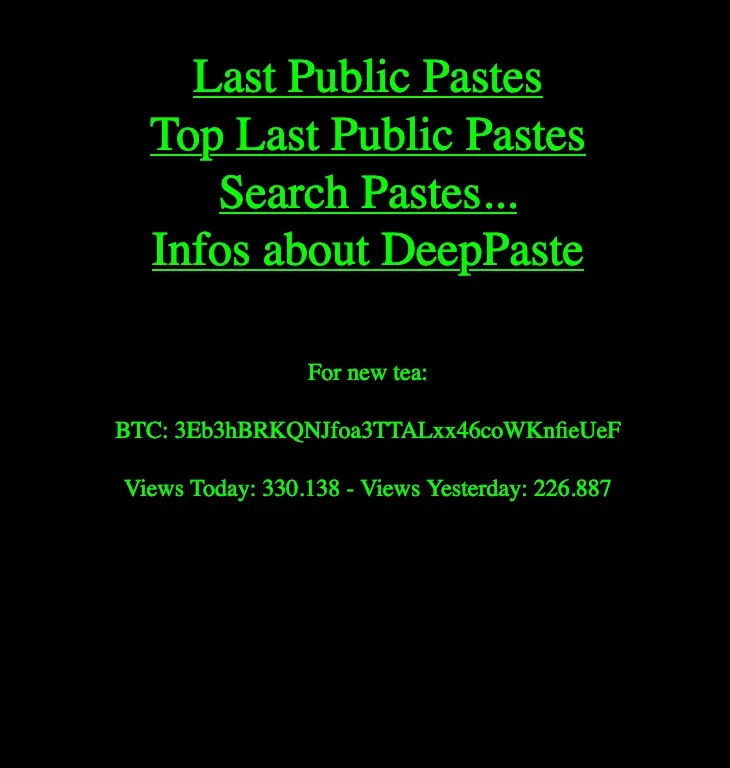730x768 pixels.
Task: Open the Search Pastes... link
Action: point(367,192)
